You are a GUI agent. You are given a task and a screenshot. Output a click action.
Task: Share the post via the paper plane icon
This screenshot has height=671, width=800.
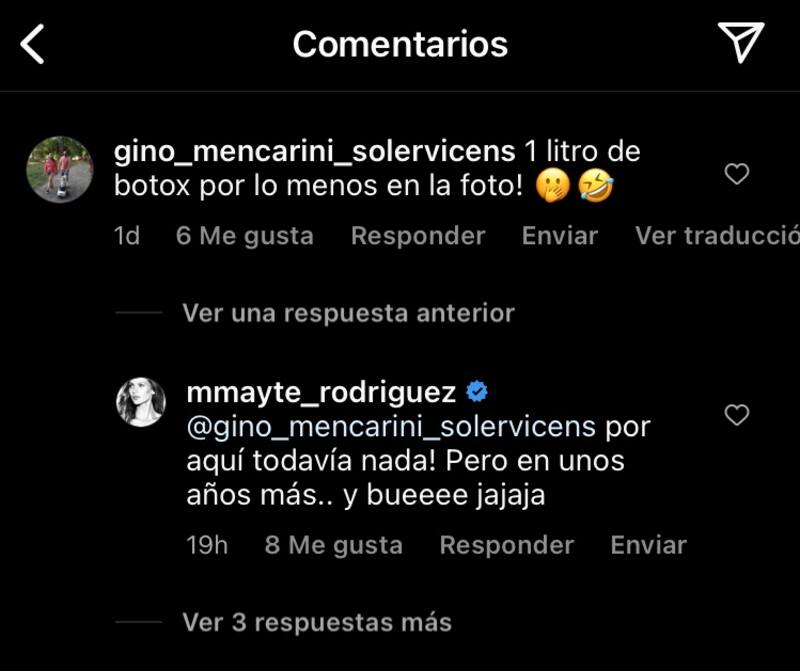pyautogui.click(x=740, y=43)
